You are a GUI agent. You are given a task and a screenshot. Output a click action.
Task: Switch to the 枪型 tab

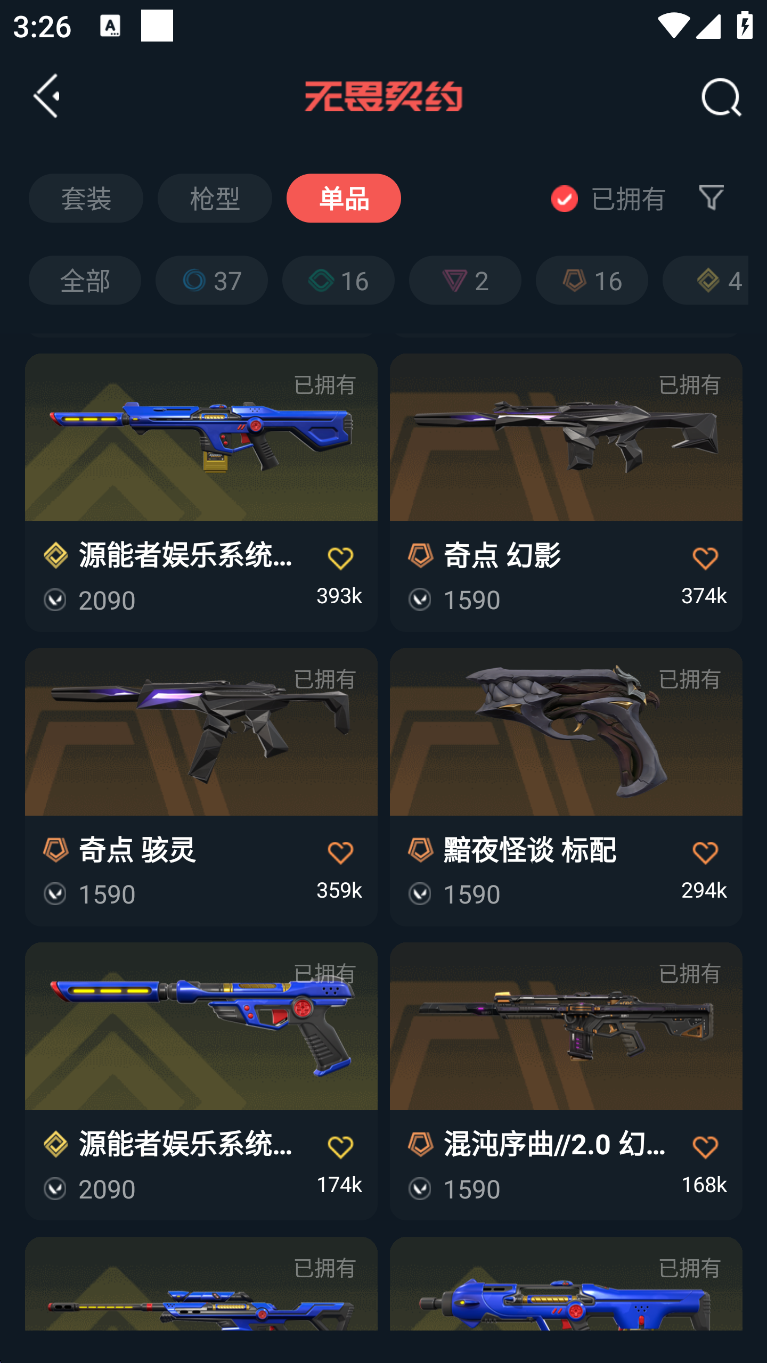coord(214,198)
